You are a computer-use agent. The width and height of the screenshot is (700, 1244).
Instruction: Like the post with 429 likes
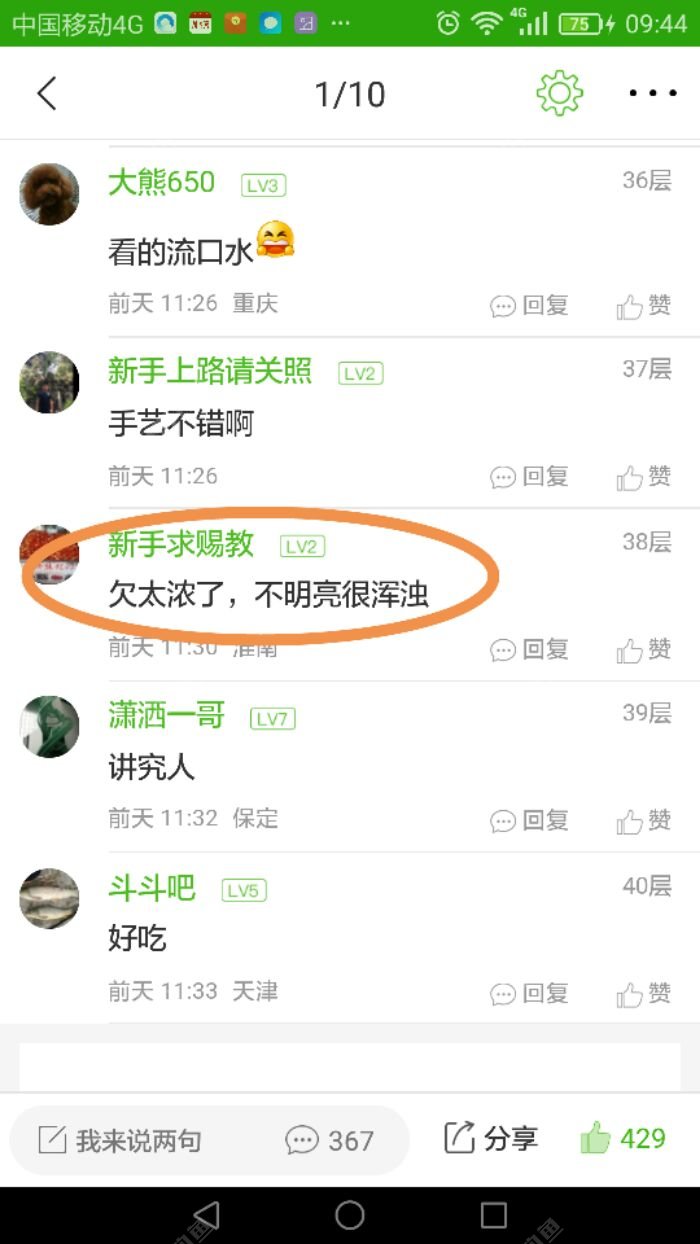pyautogui.click(x=622, y=1138)
